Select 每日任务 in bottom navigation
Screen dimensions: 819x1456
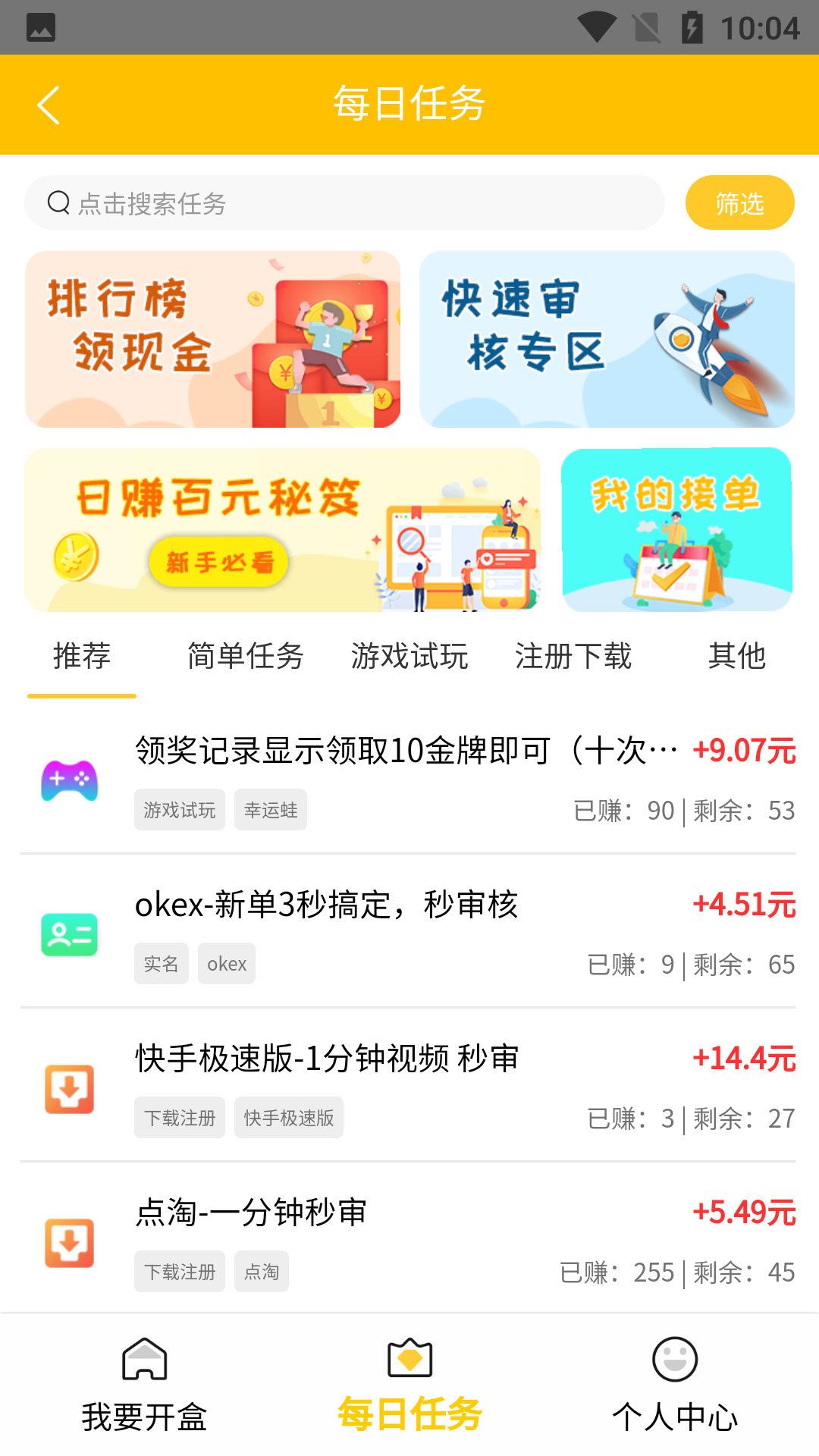coord(409,1385)
